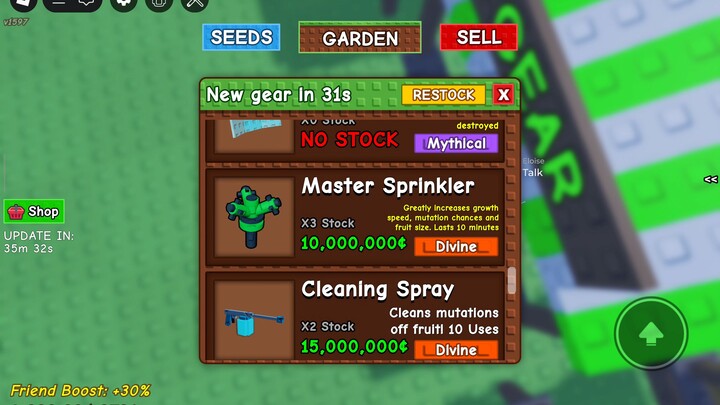Select the Cleaning Spray item
Image resolution: width=720 pixels, height=405 pixels.
coord(360,317)
